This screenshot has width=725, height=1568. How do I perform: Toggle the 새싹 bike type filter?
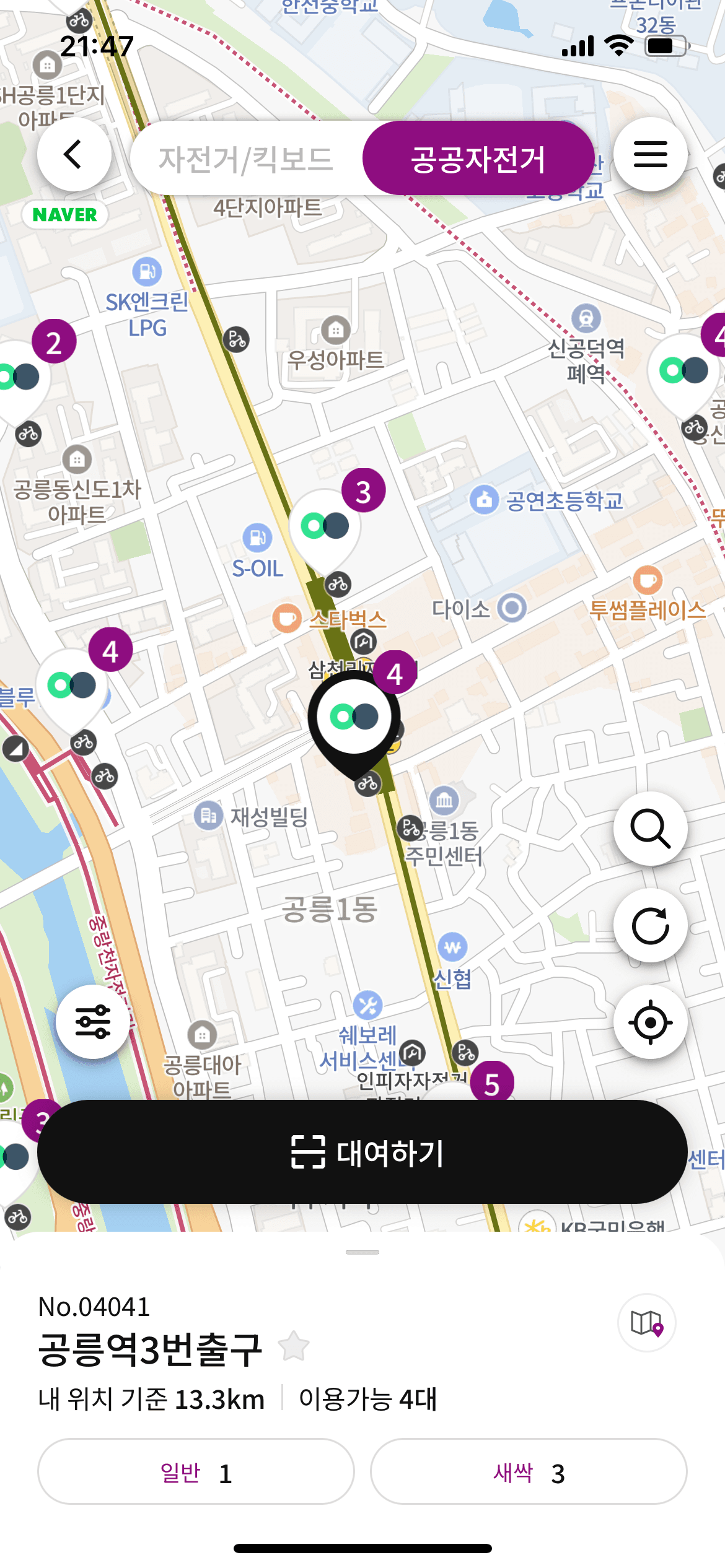[x=529, y=1473]
